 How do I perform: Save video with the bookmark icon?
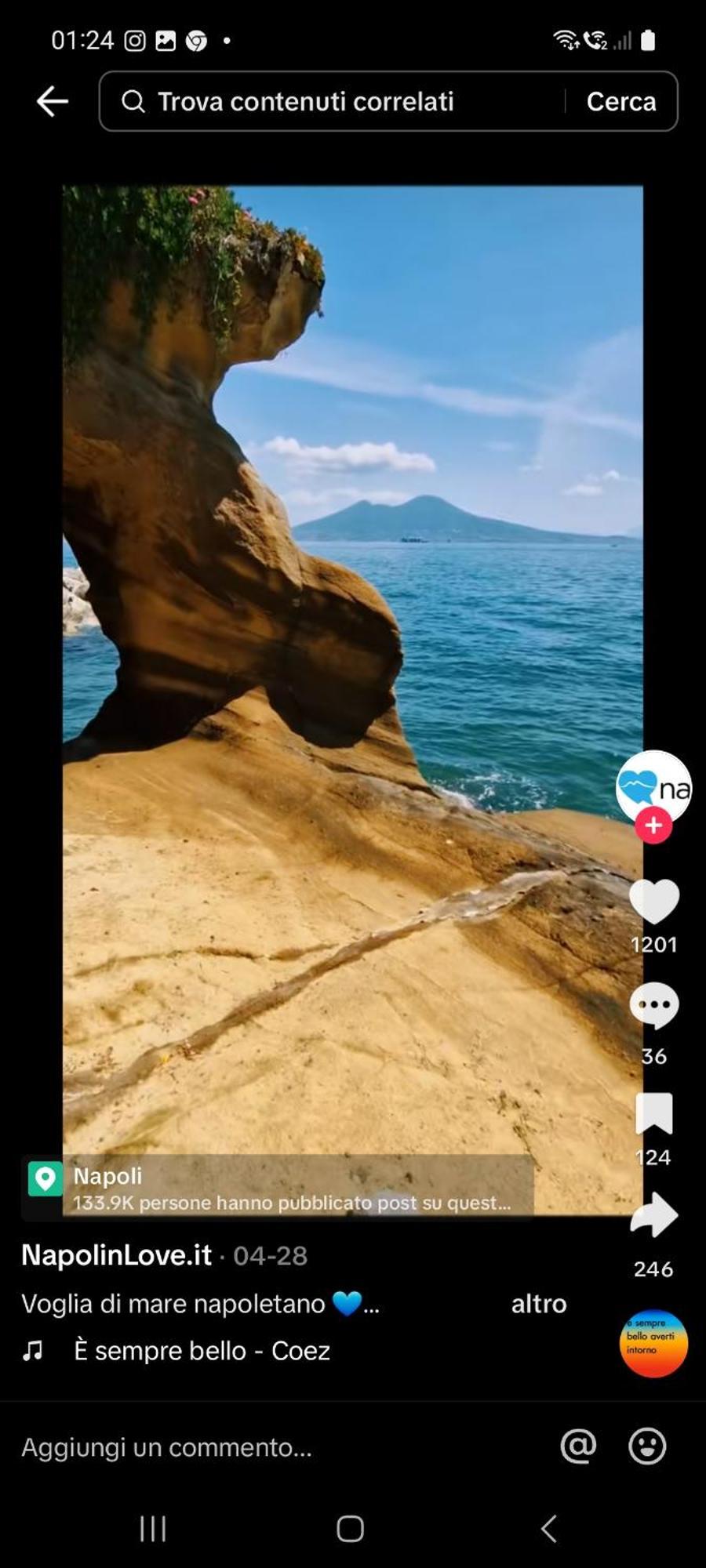653,1113
